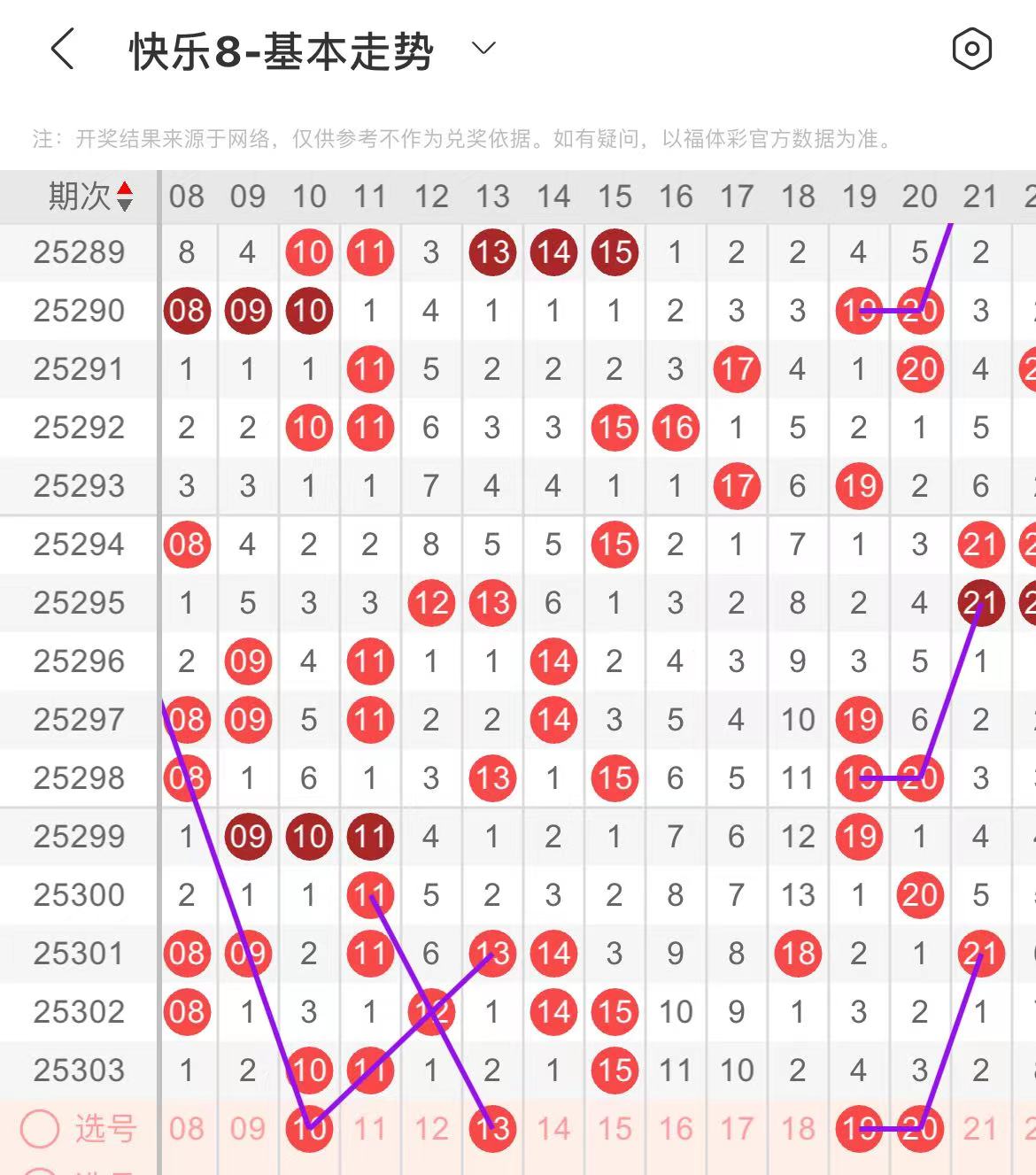Deselect number 19 in the 选号 row

click(859, 1129)
